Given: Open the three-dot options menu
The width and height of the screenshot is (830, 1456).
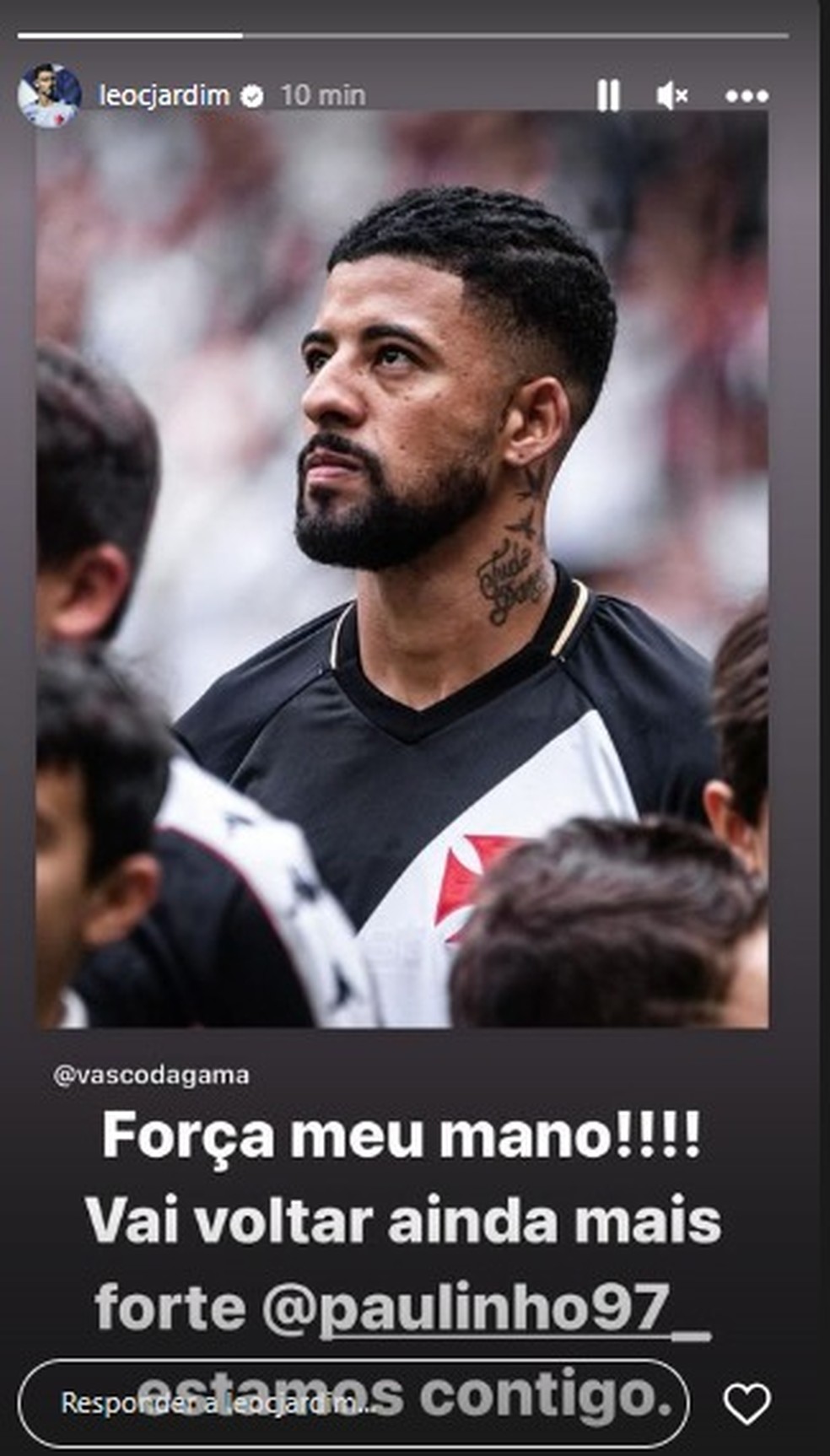Looking at the screenshot, I should 746,96.
